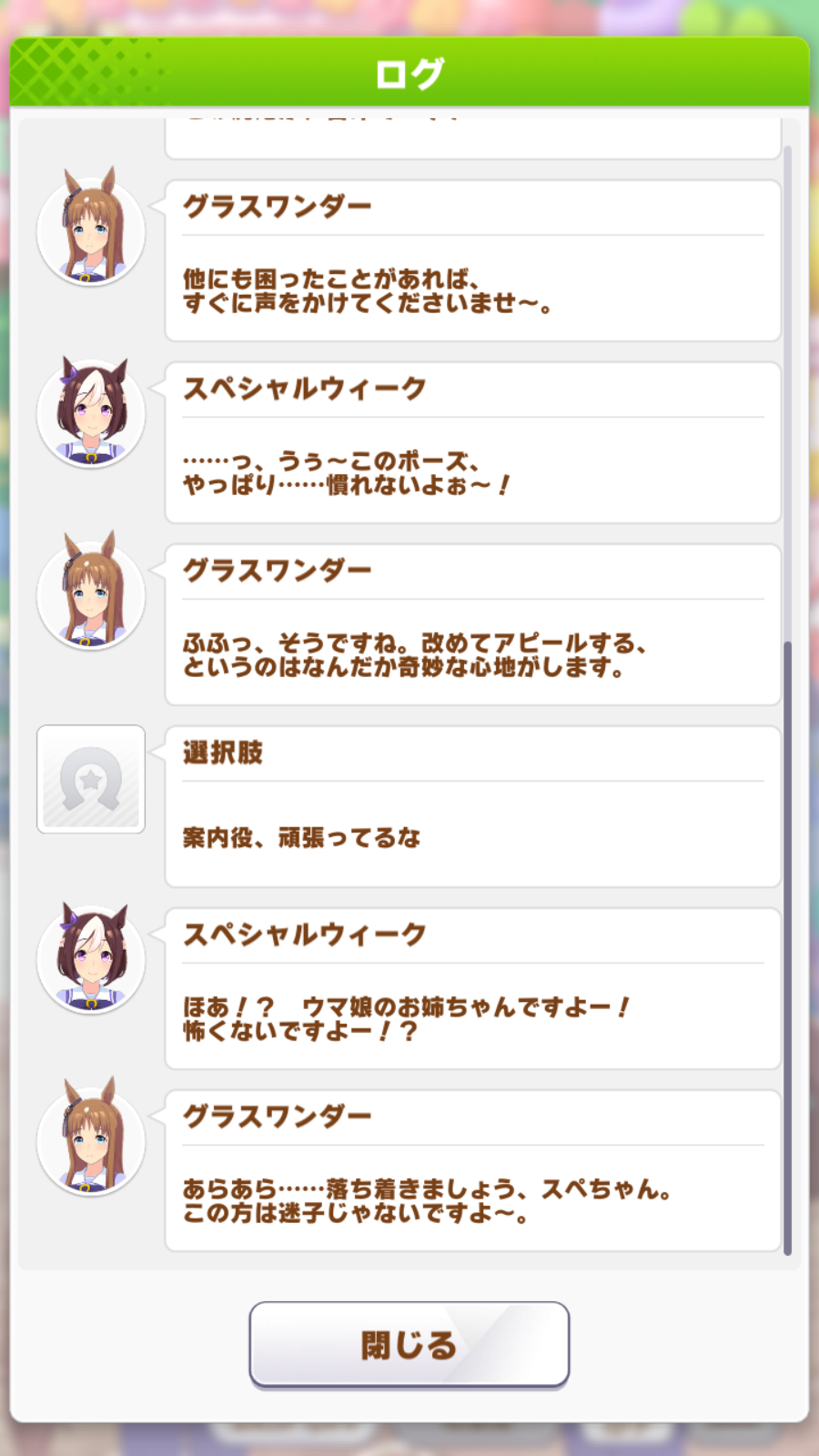Tap the log scrollbar on the right

coord(788,946)
